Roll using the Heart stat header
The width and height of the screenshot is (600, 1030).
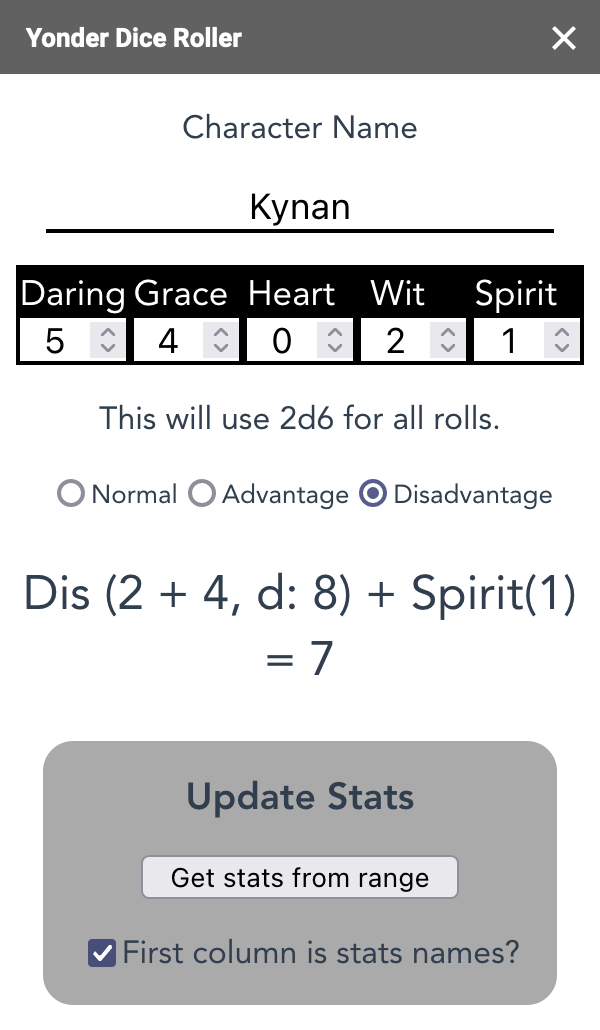(291, 294)
